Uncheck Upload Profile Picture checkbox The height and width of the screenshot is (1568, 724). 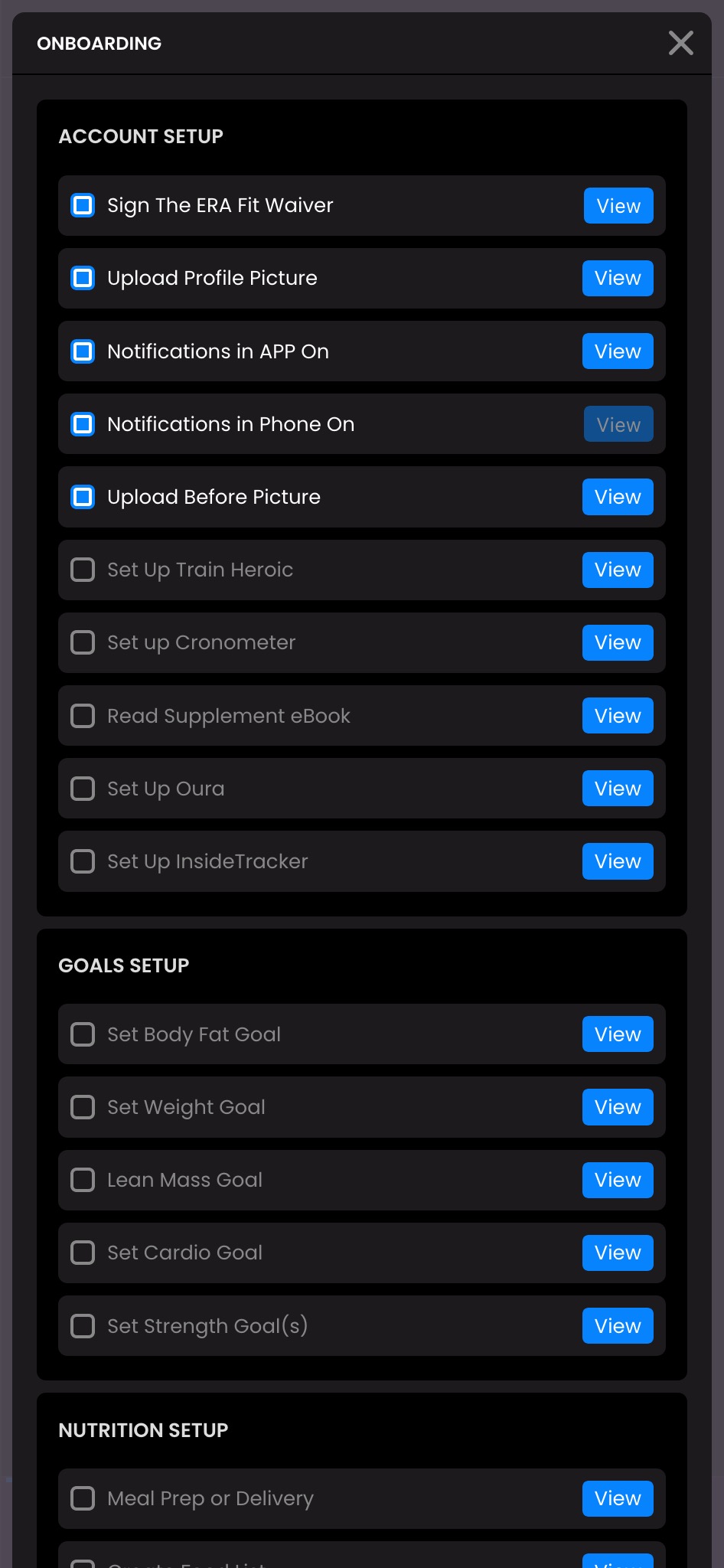pos(83,278)
